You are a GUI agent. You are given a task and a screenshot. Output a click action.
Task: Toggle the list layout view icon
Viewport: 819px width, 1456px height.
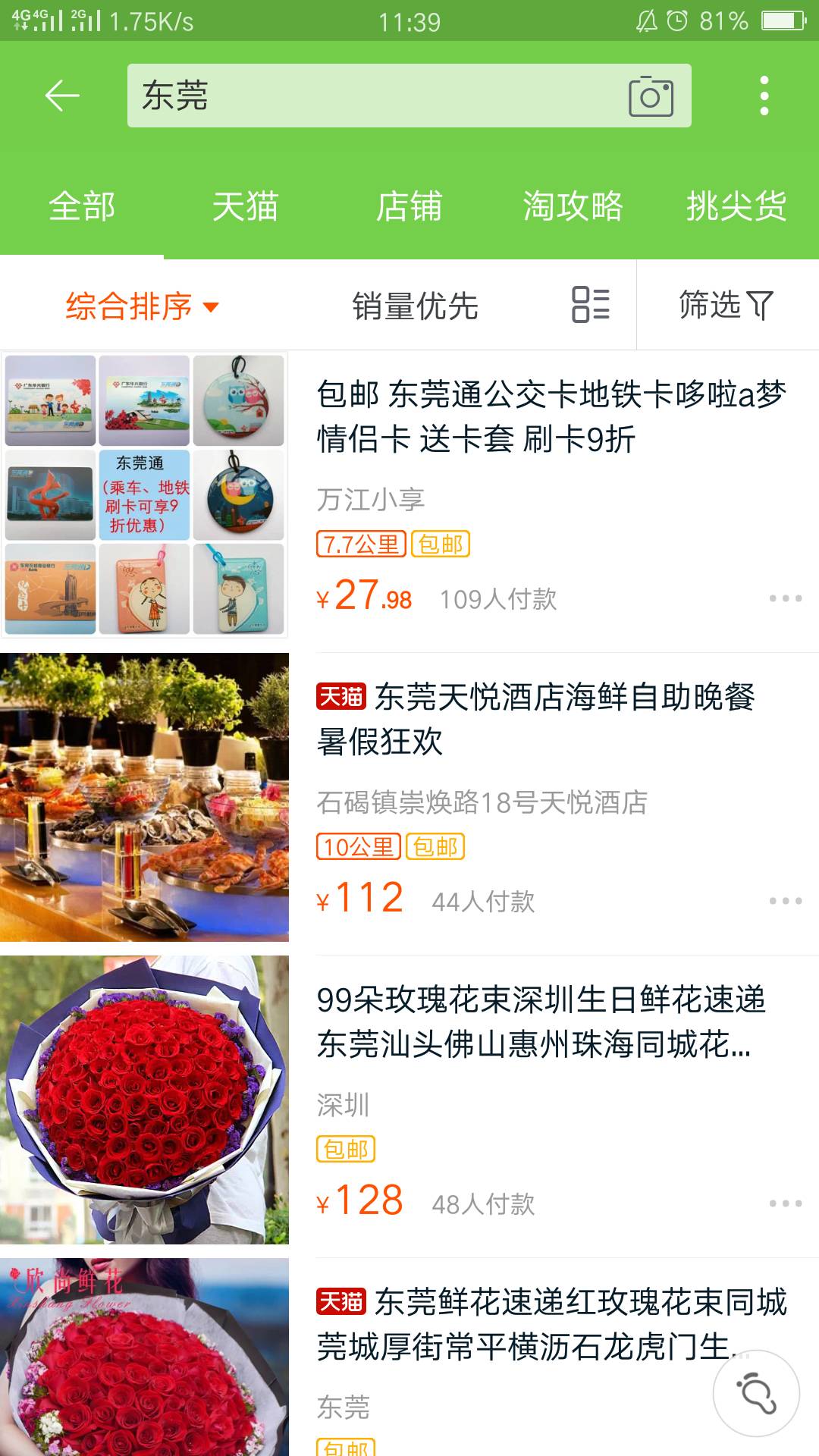(591, 305)
